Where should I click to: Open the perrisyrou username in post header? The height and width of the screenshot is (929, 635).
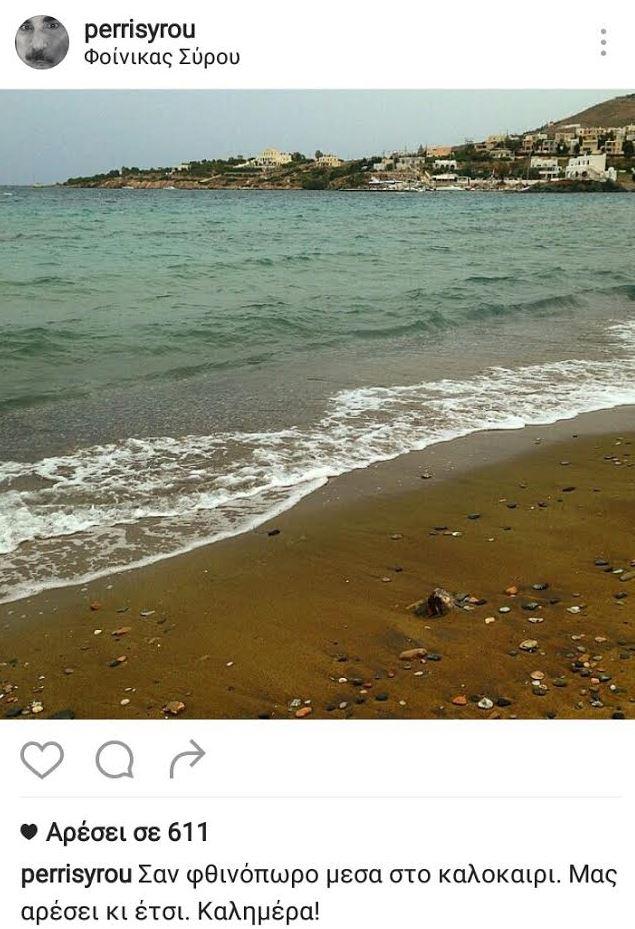tap(139, 31)
